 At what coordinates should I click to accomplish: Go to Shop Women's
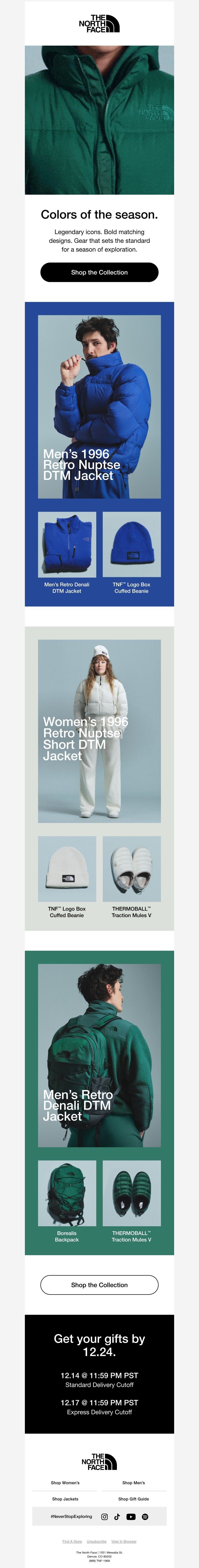click(65, 1482)
